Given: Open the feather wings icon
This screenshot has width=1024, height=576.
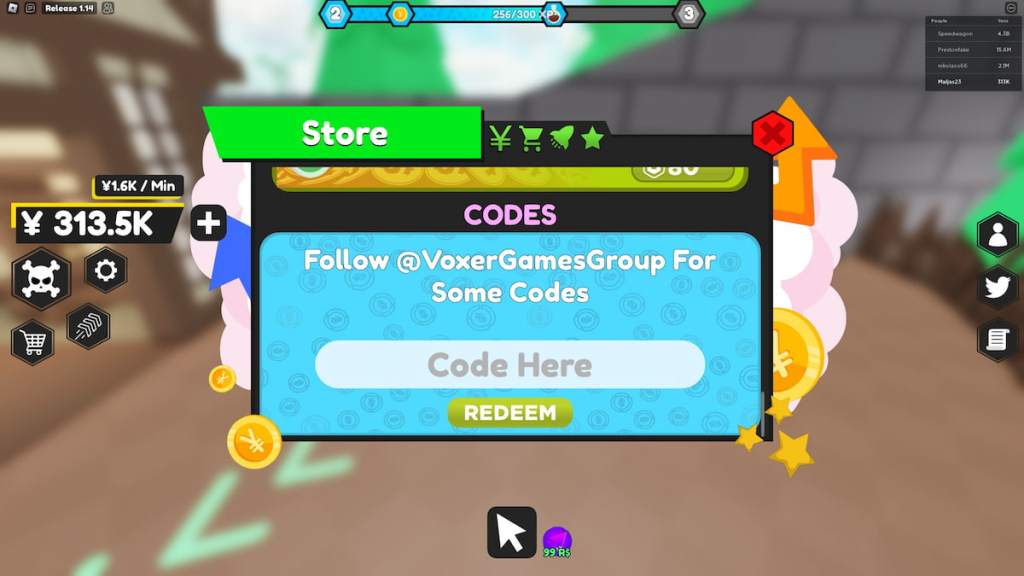Looking at the screenshot, I should point(88,326).
